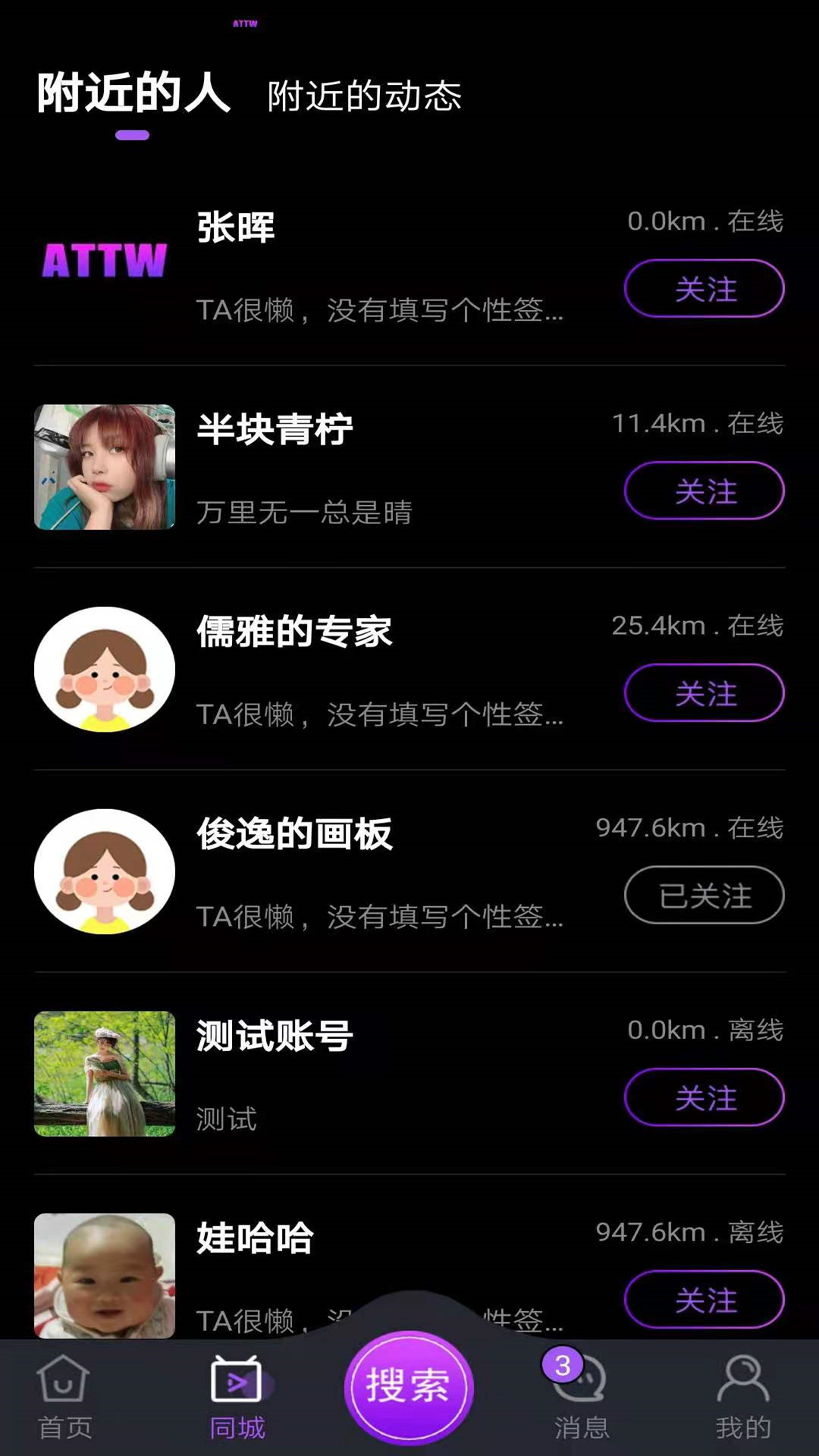This screenshot has height=1456, width=819.
Task: View 半块青柠's profile picture
Action: [x=105, y=467]
